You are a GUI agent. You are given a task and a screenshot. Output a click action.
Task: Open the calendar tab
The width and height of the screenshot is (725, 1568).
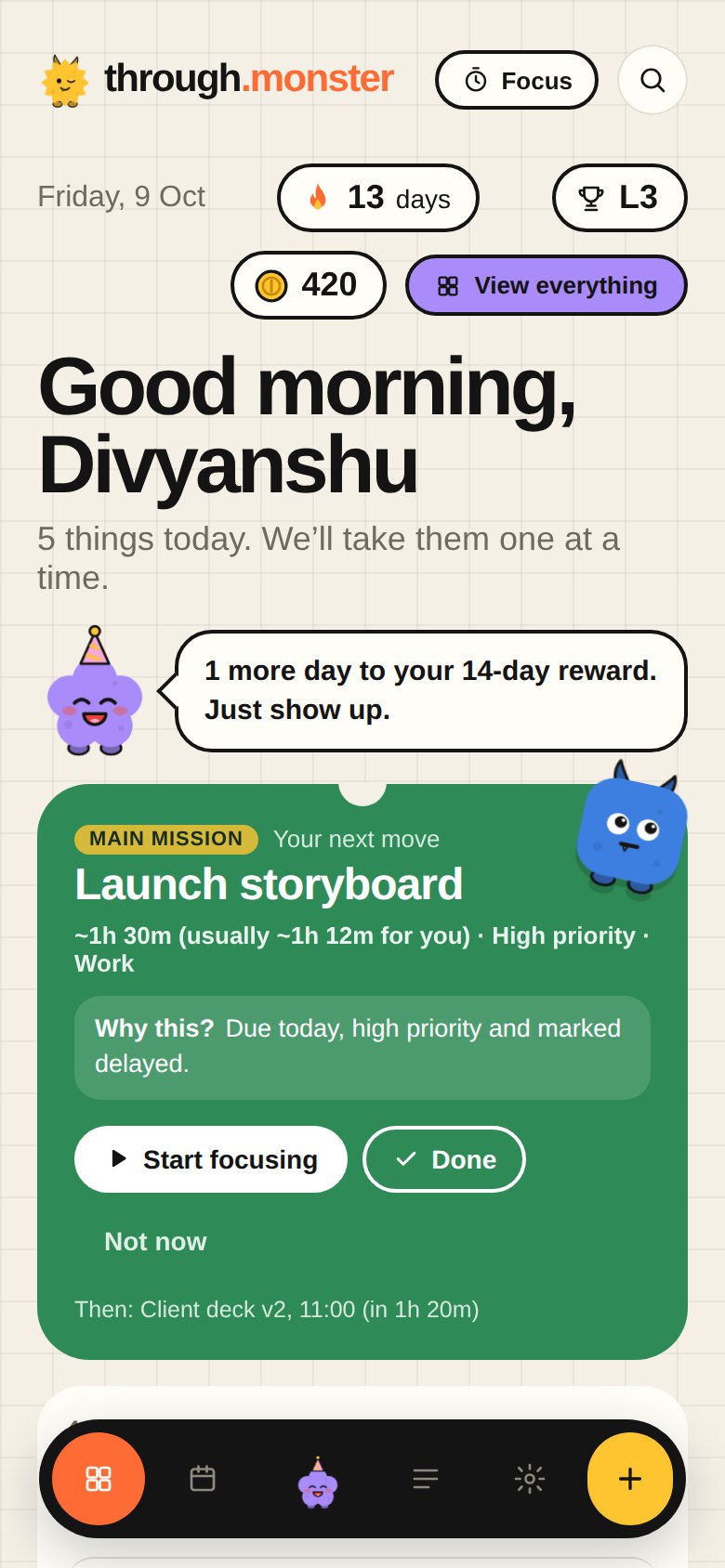pos(203,1479)
